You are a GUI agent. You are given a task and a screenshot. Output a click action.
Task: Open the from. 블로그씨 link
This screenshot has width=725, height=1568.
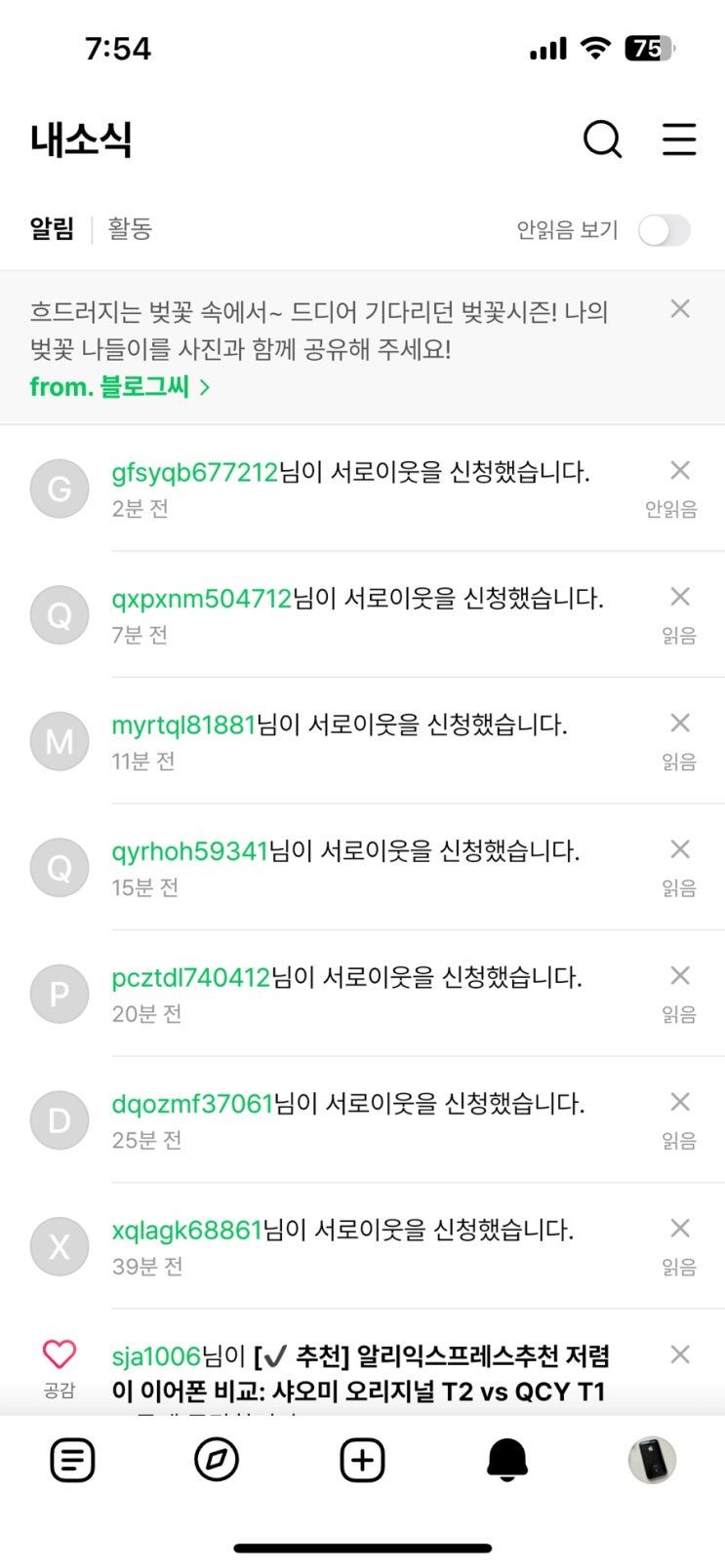click(119, 387)
